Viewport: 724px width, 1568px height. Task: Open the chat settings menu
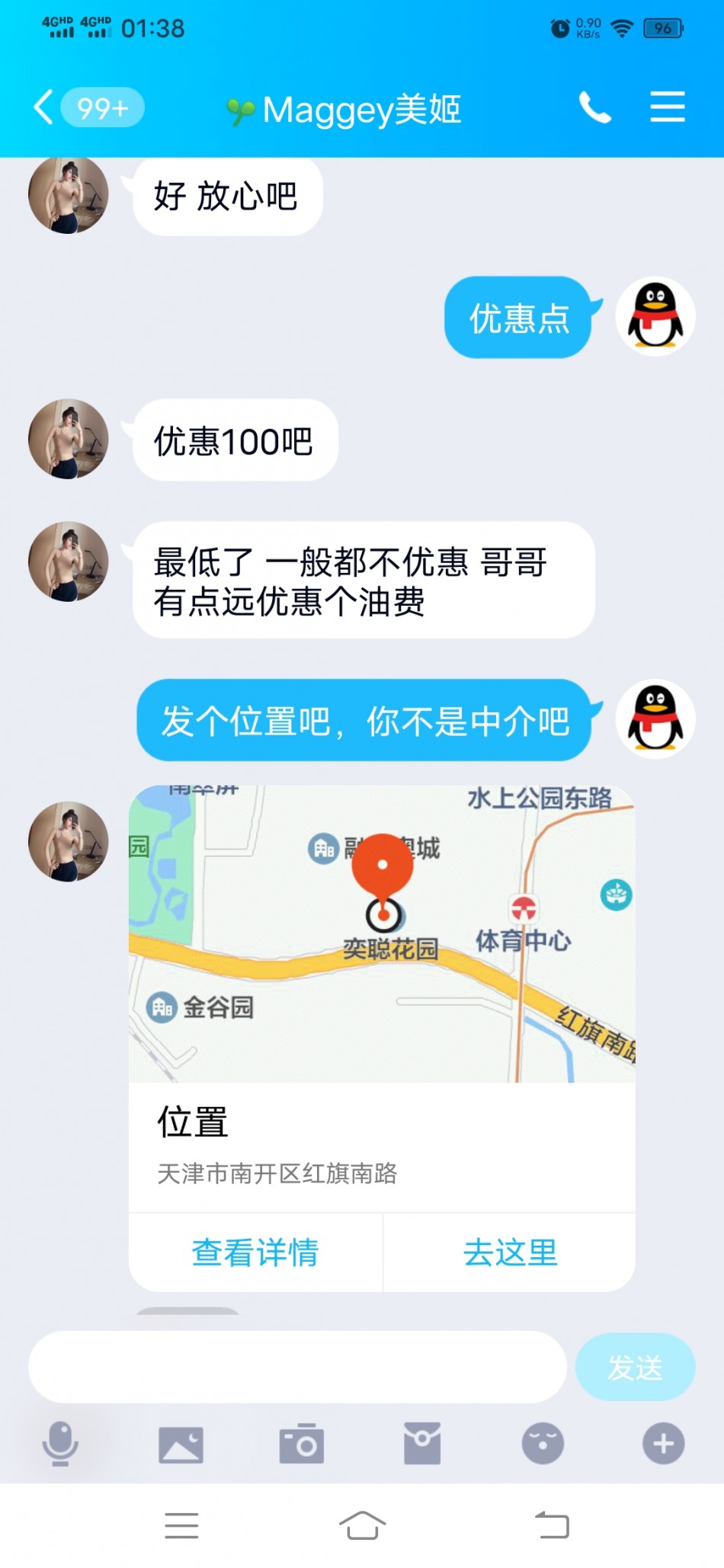pyautogui.click(x=667, y=107)
